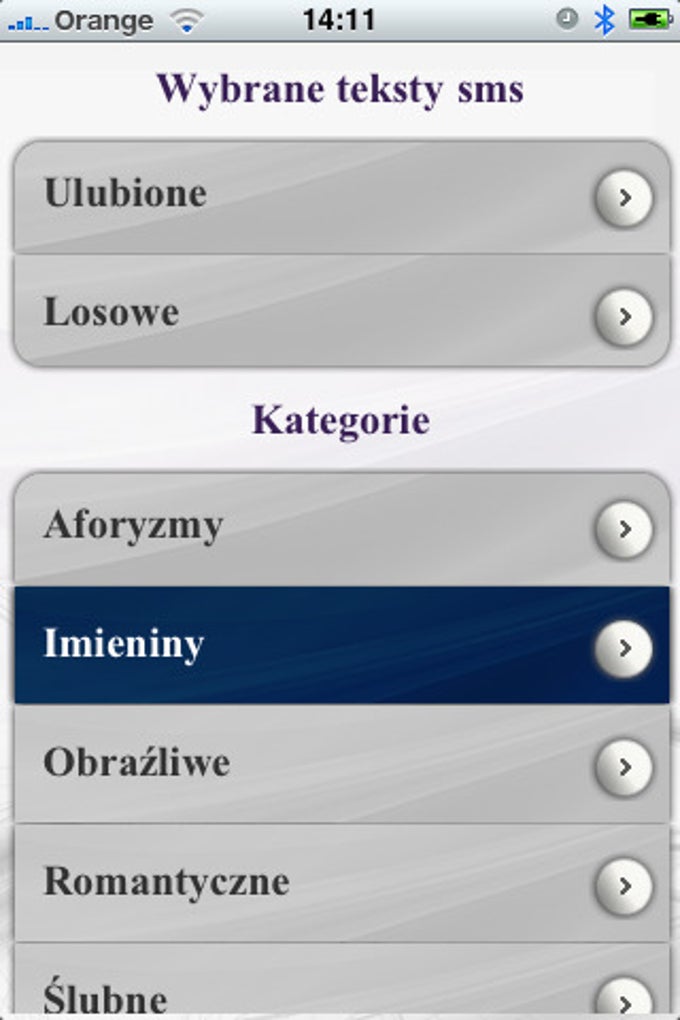Open the Ulubione favorites list
This screenshot has width=680, height=1020.
click(340, 195)
